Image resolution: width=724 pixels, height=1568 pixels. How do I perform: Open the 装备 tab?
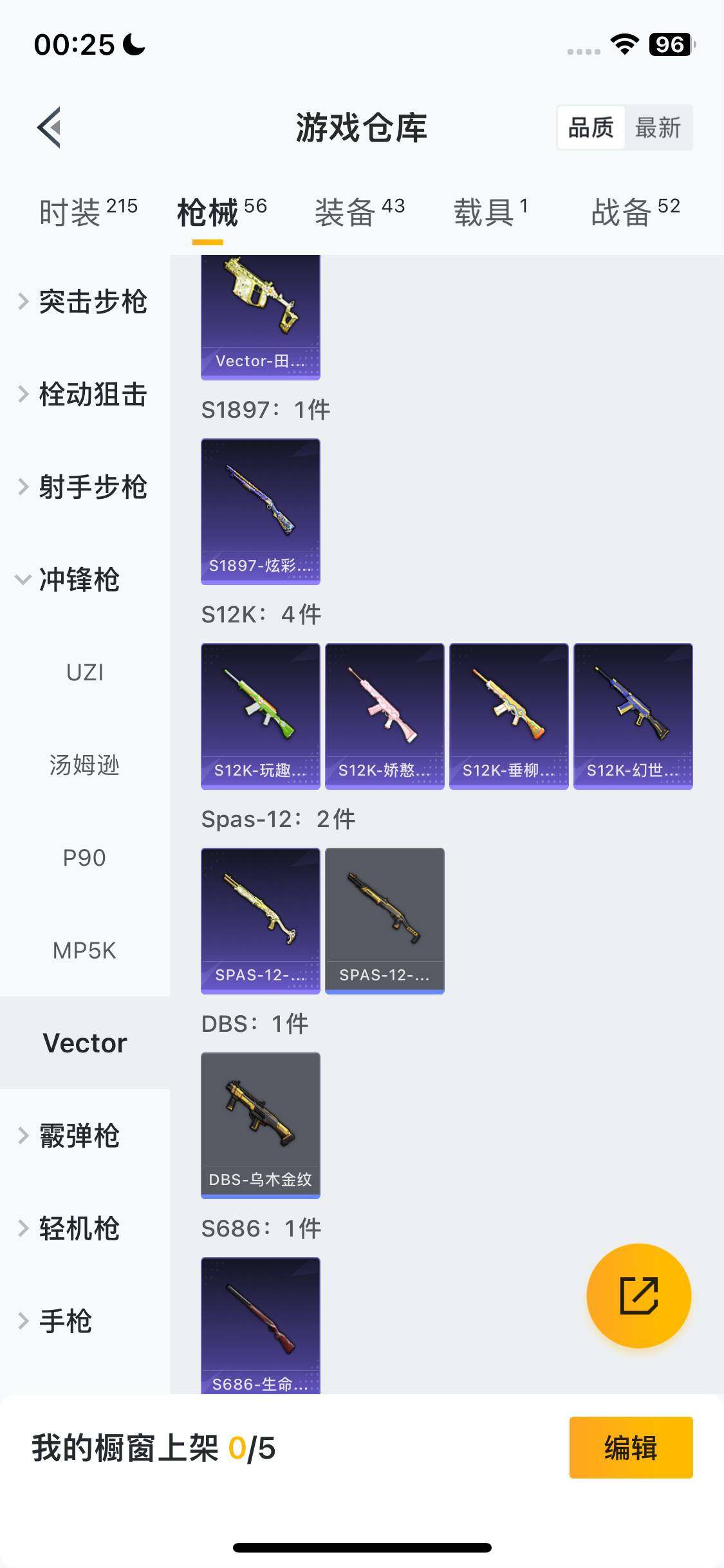(345, 210)
